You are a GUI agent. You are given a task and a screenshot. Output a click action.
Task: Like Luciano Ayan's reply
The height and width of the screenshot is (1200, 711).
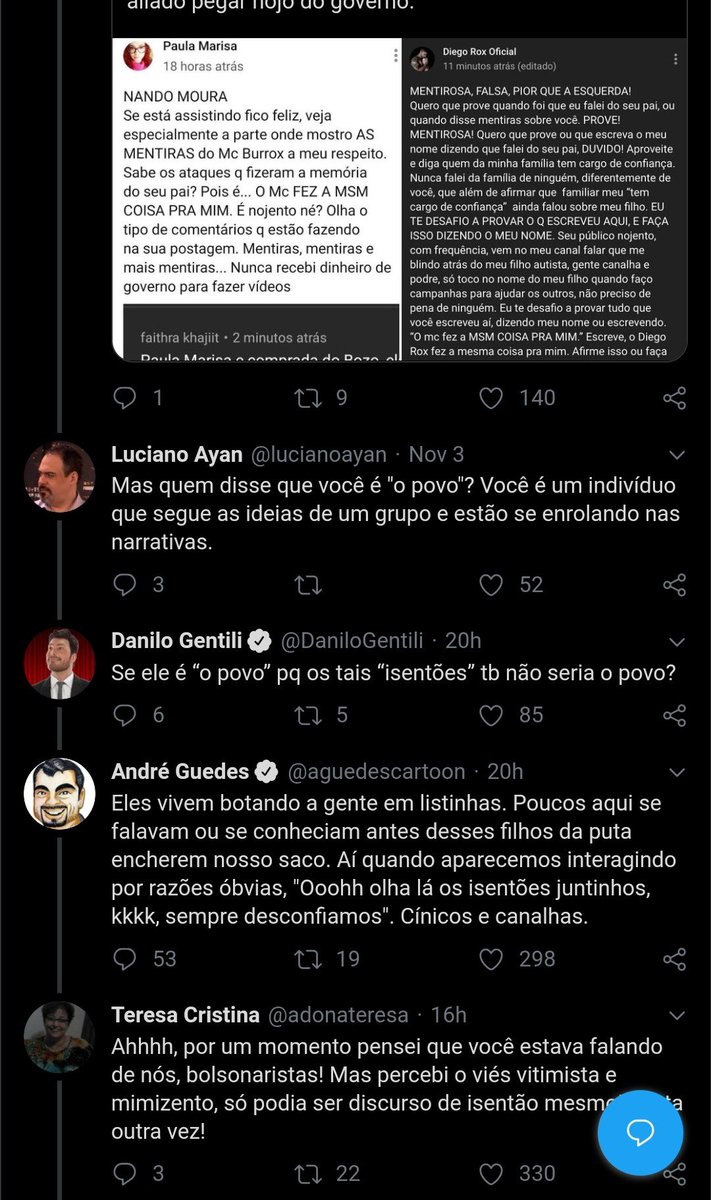[491, 585]
